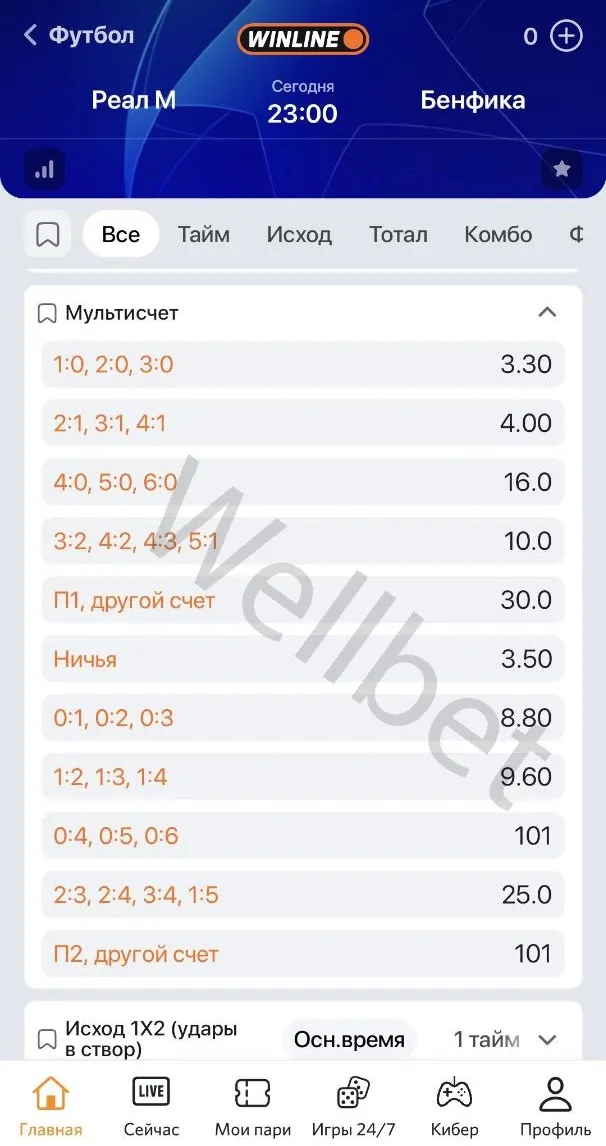The height and width of the screenshot is (1146, 606).
Task: Switch to the Комбо tab
Action: point(498,235)
